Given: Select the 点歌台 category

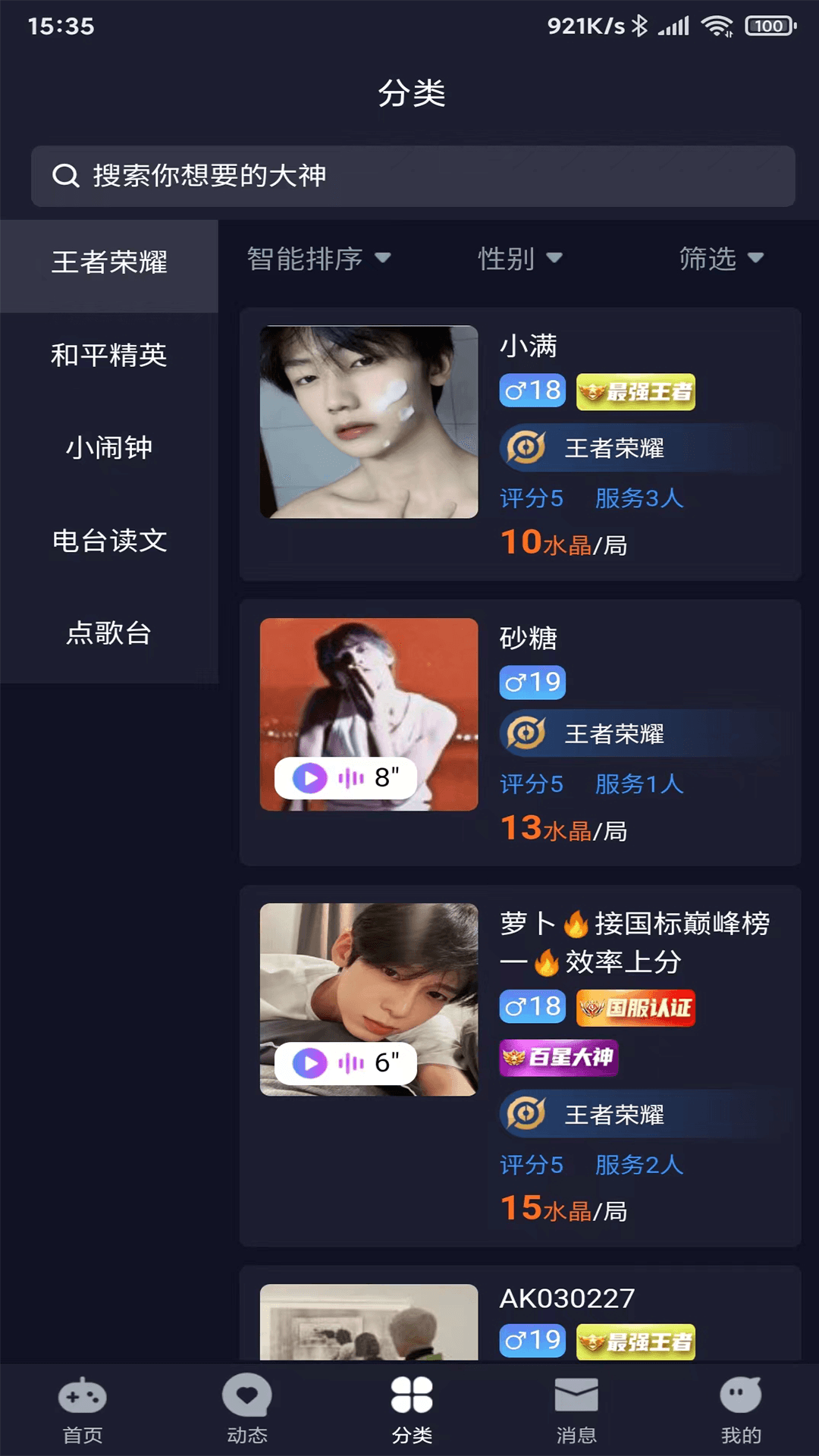Looking at the screenshot, I should tap(109, 632).
